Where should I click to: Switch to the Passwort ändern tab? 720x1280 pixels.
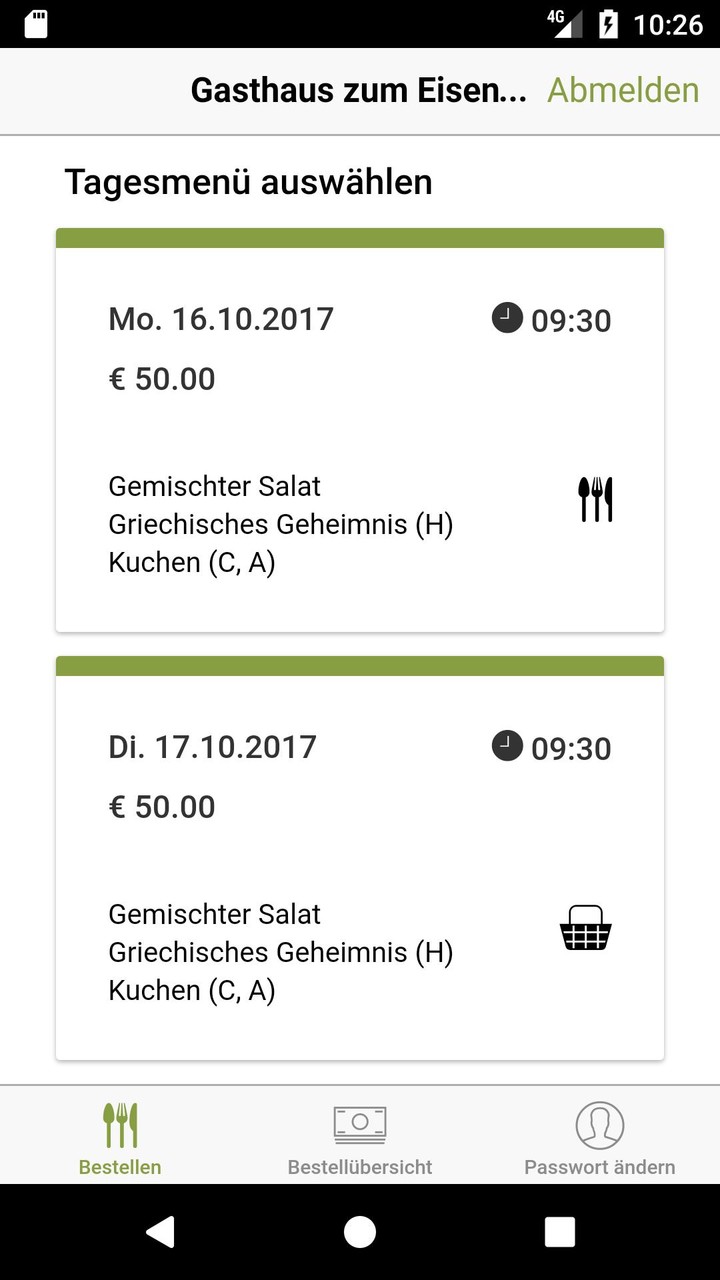pyautogui.click(x=599, y=1140)
